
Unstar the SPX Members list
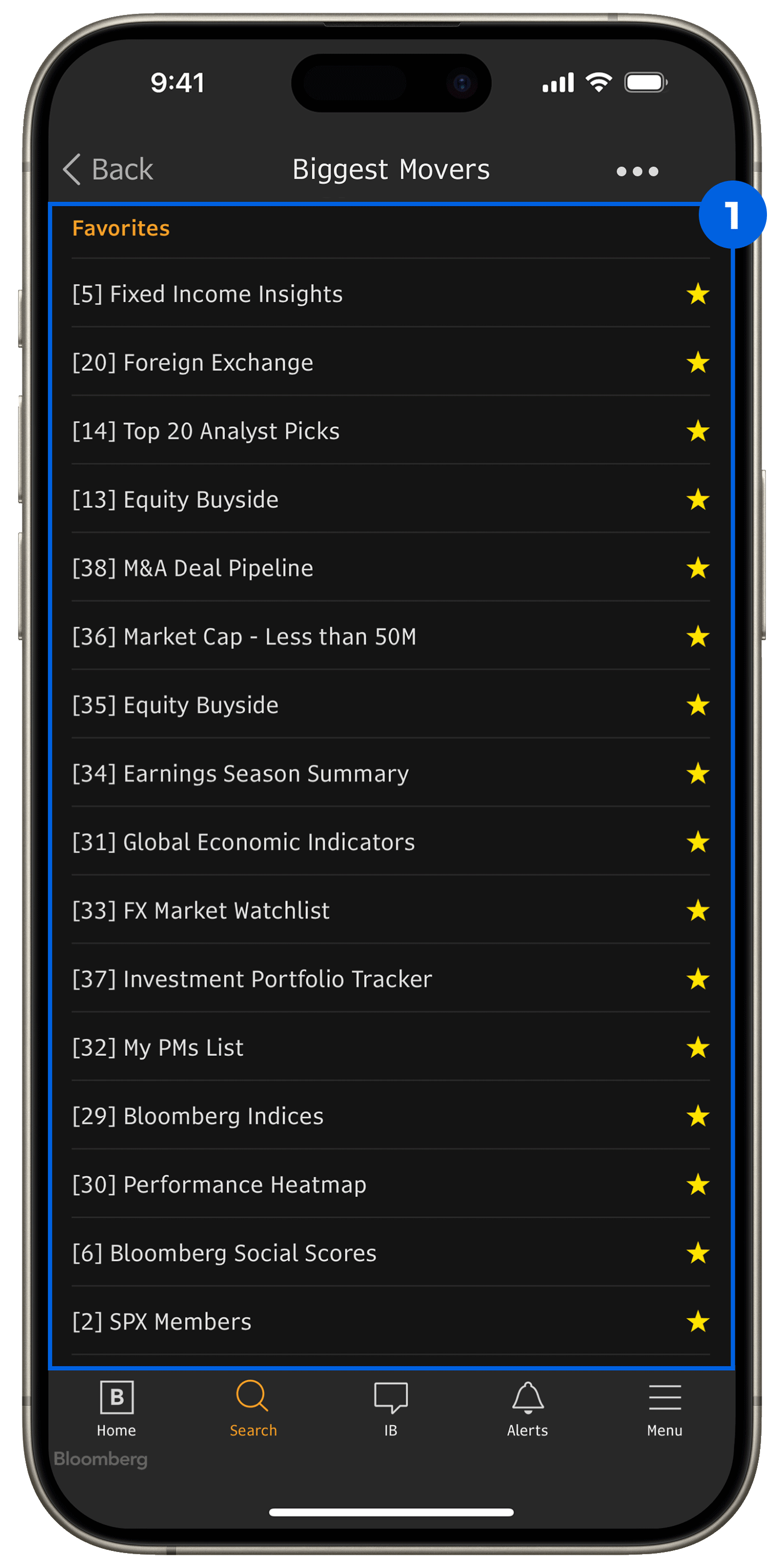click(698, 1321)
